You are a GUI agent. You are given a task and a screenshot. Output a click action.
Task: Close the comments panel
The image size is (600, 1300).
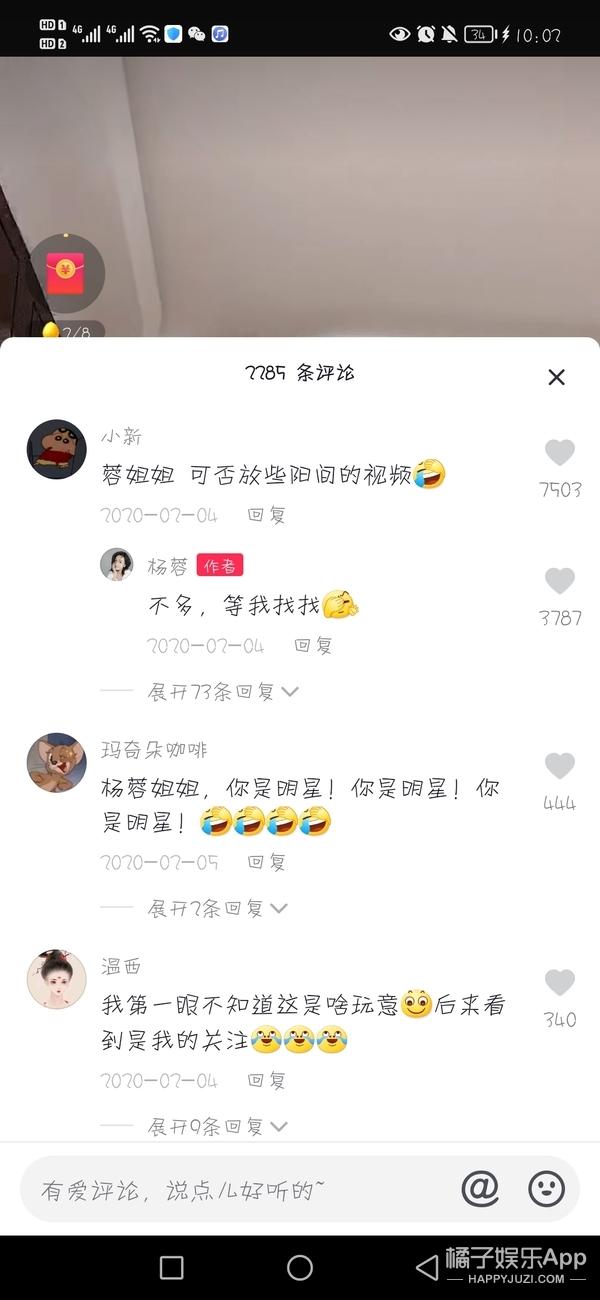coord(557,377)
